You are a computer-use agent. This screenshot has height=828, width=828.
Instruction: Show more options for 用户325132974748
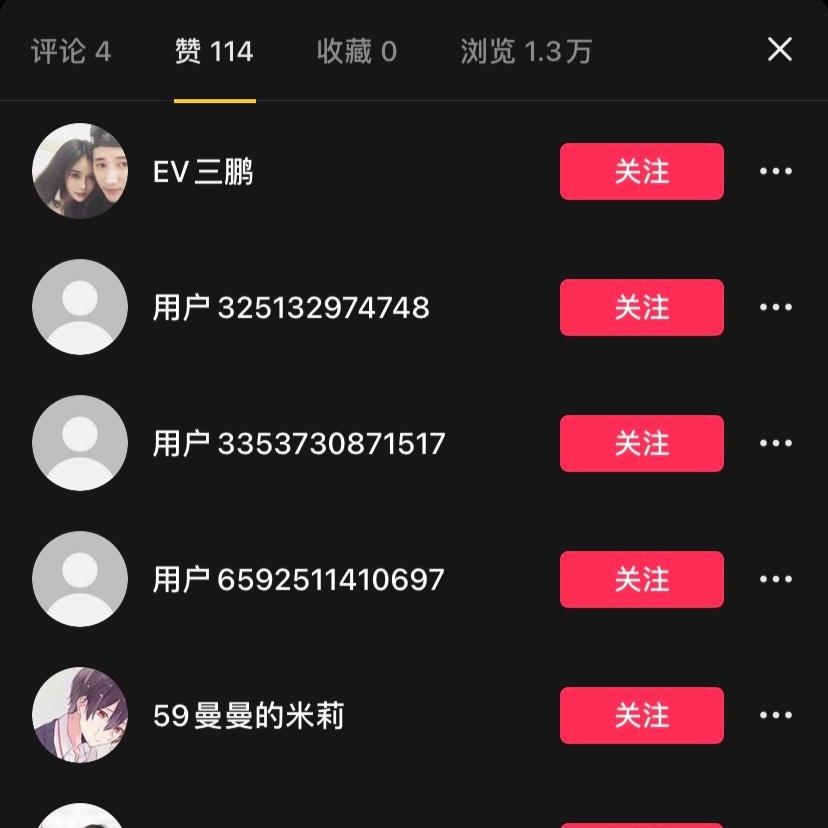point(775,307)
